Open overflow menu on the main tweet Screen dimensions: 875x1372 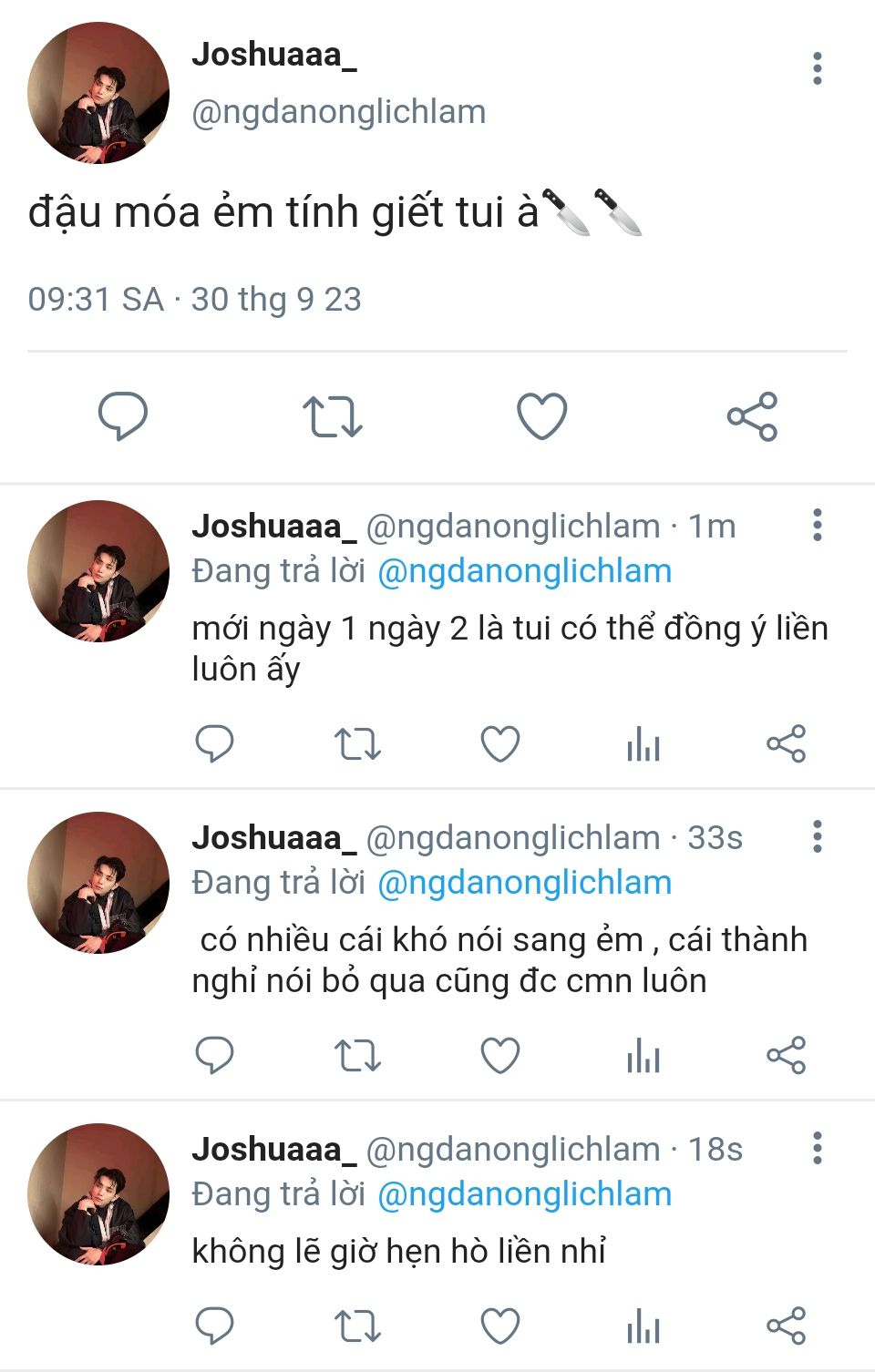[x=817, y=68]
